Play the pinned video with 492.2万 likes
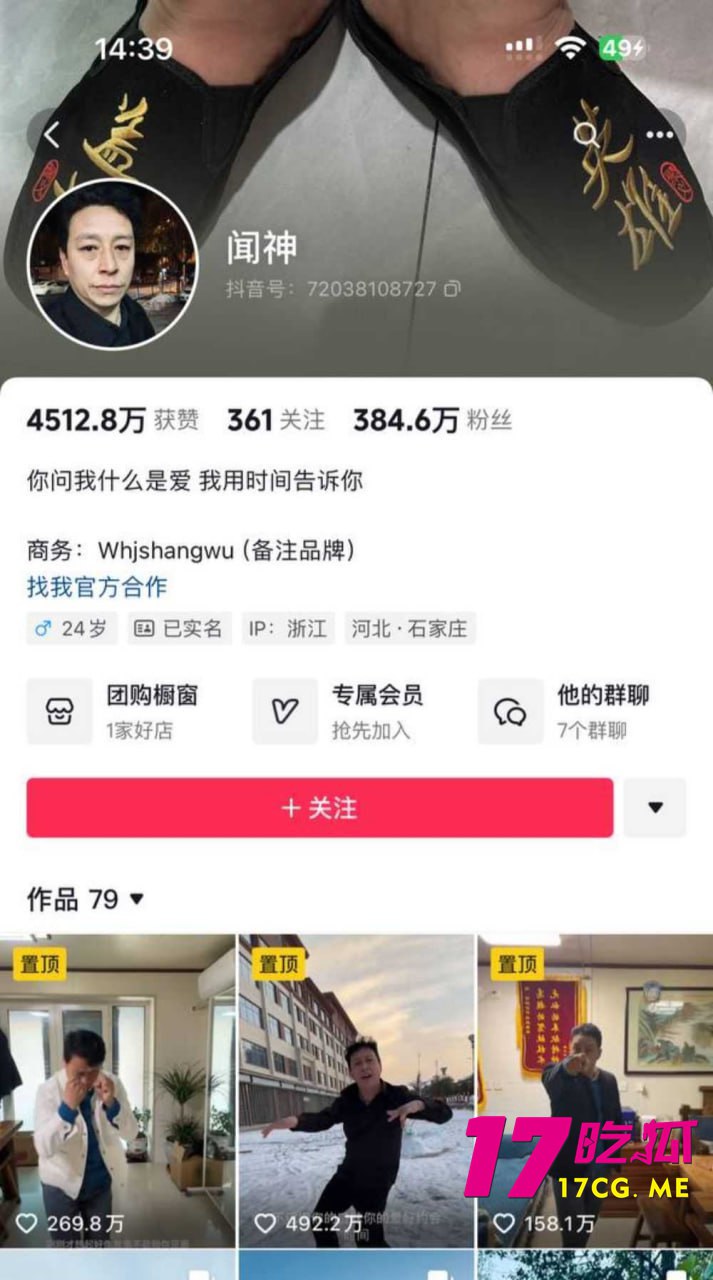 point(356,1090)
